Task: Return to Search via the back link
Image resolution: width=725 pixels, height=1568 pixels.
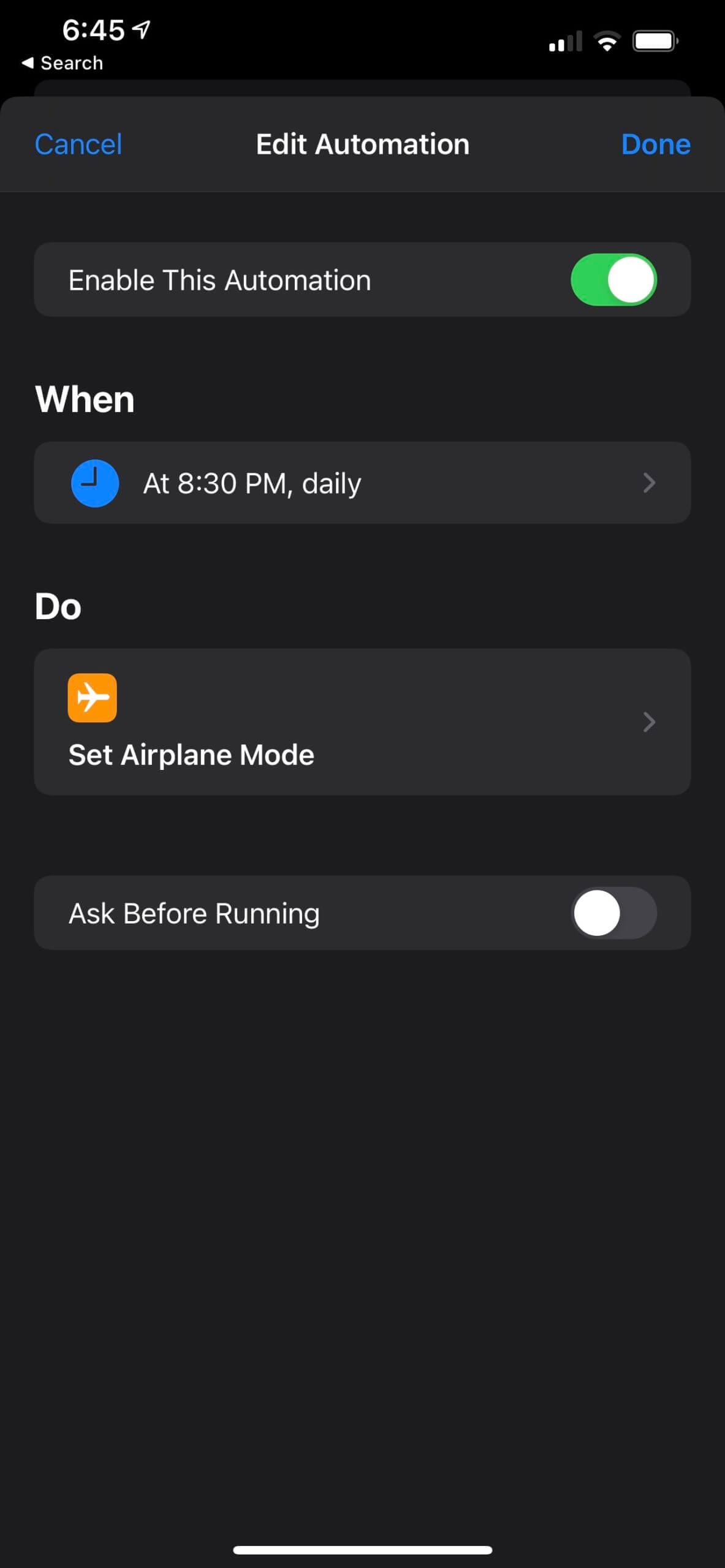Action: pos(63,63)
